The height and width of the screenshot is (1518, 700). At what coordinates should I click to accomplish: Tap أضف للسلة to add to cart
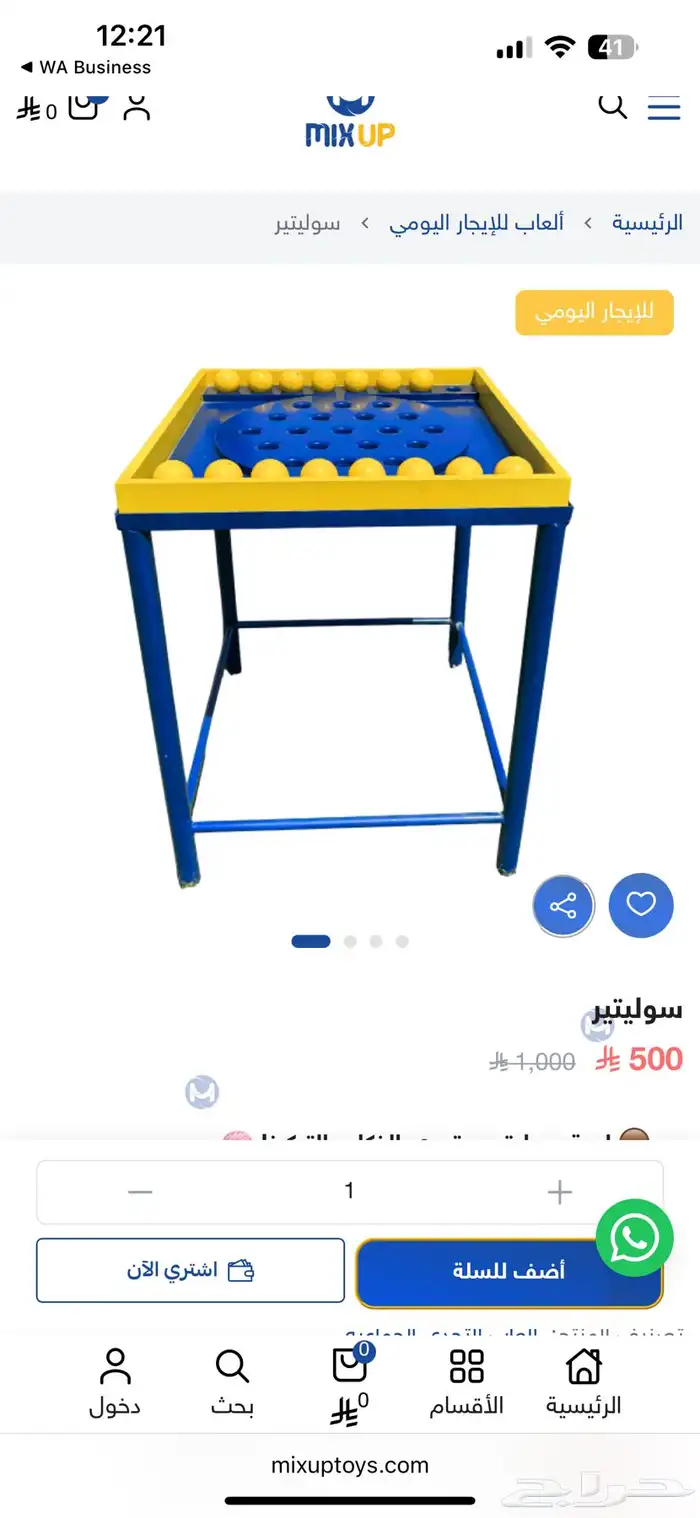click(509, 1271)
